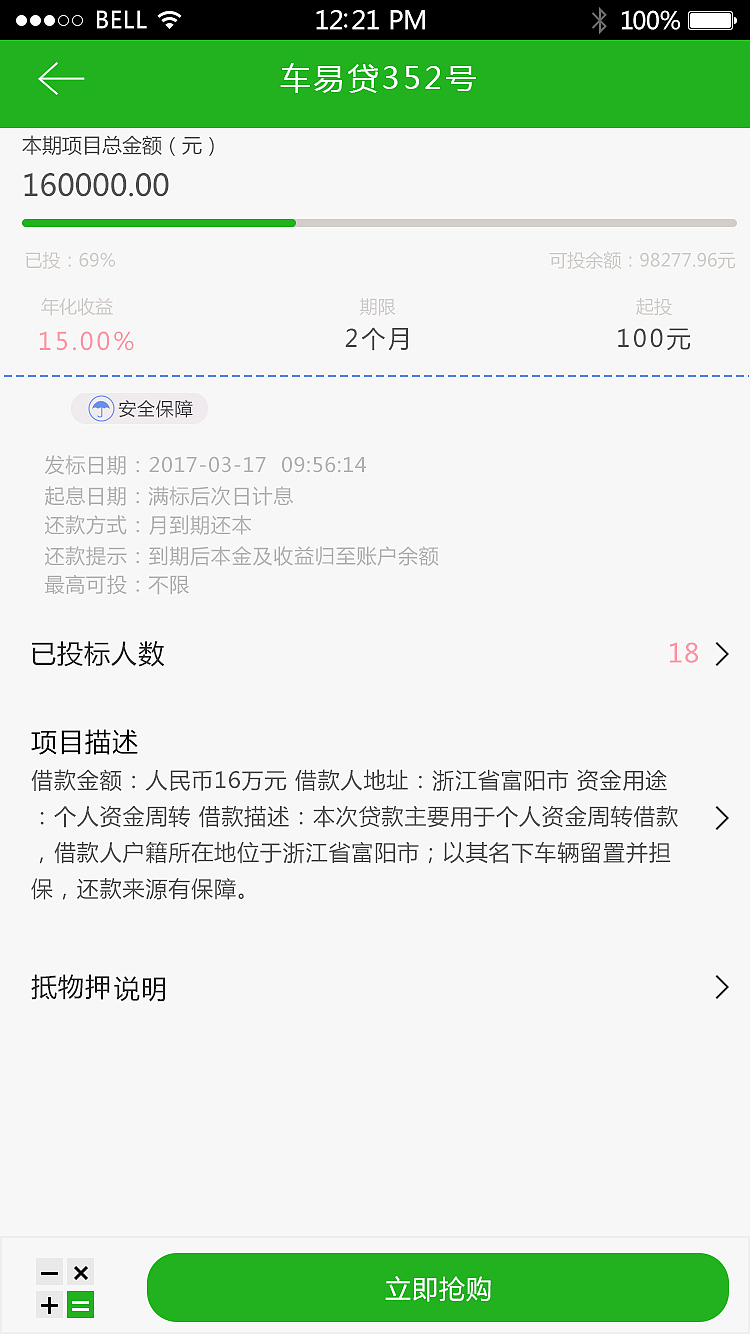Select the 2个月 term duration text
Image resolution: width=750 pixels, height=1334 pixels.
(375, 338)
